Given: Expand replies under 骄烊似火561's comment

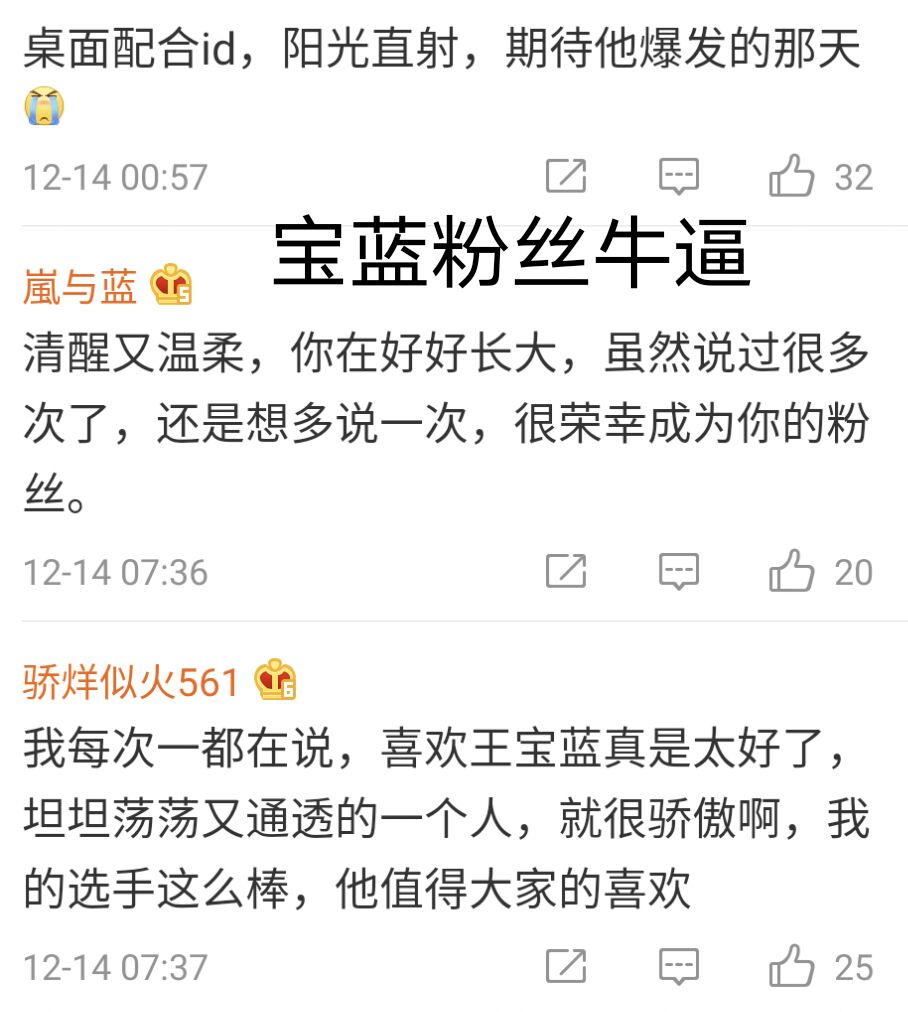Looking at the screenshot, I should pos(678,966).
